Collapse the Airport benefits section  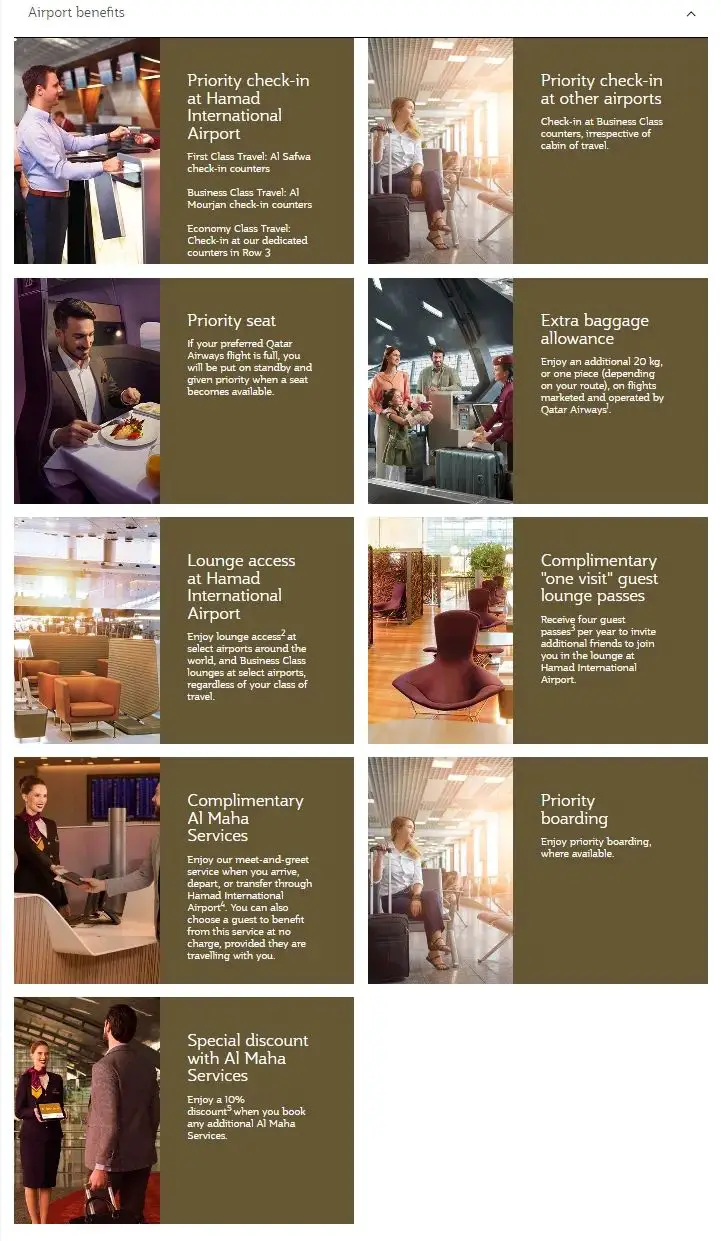click(x=690, y=14)
